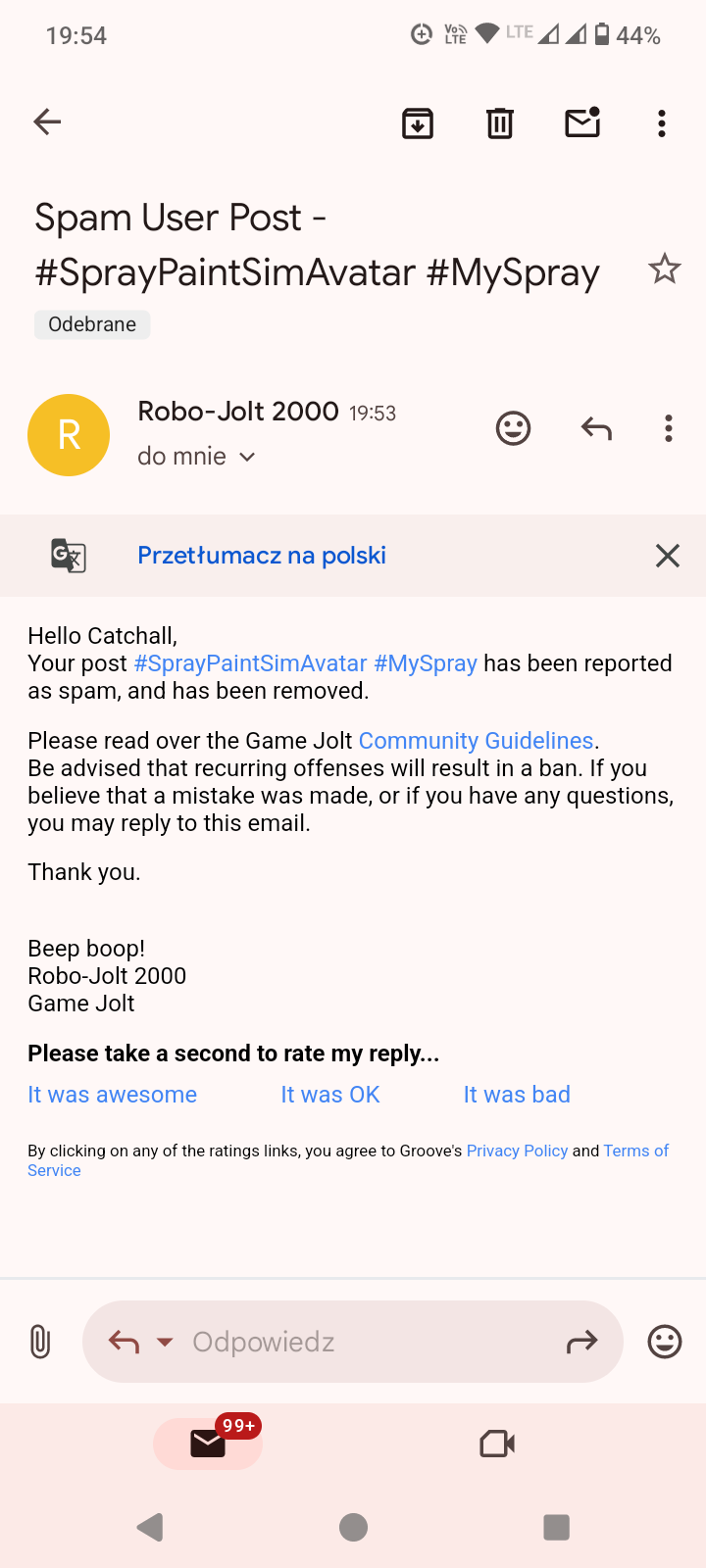
Task: Open the top app bar overflow menu
Action: tap(662, 123)
